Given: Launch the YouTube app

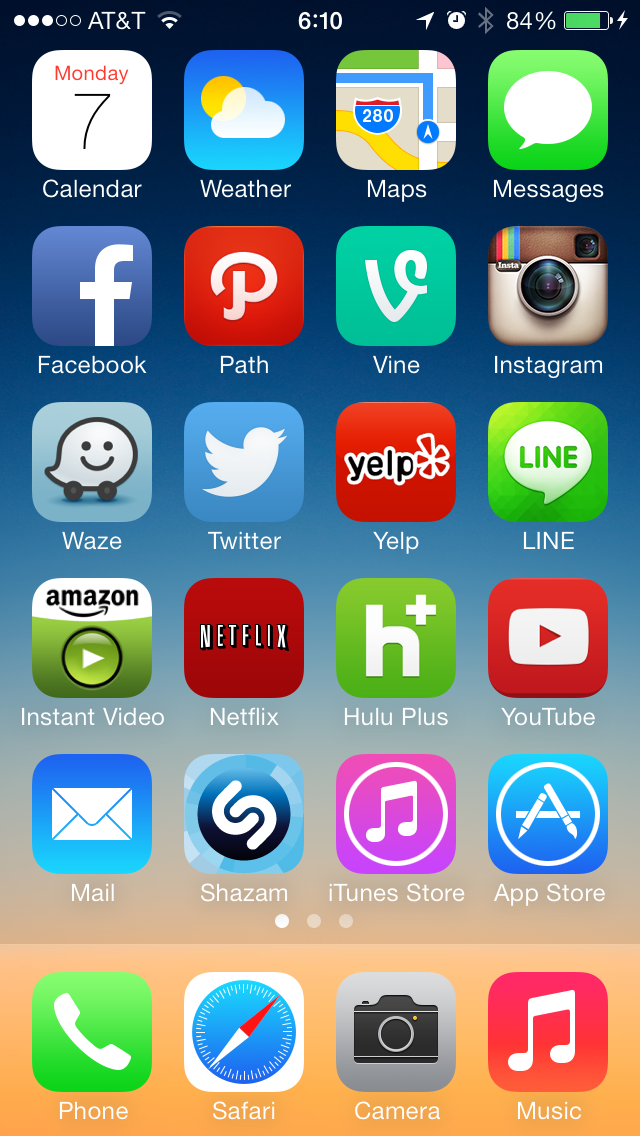Looking at the screenshot, I should pyautogui.click(x=548, y=638).
